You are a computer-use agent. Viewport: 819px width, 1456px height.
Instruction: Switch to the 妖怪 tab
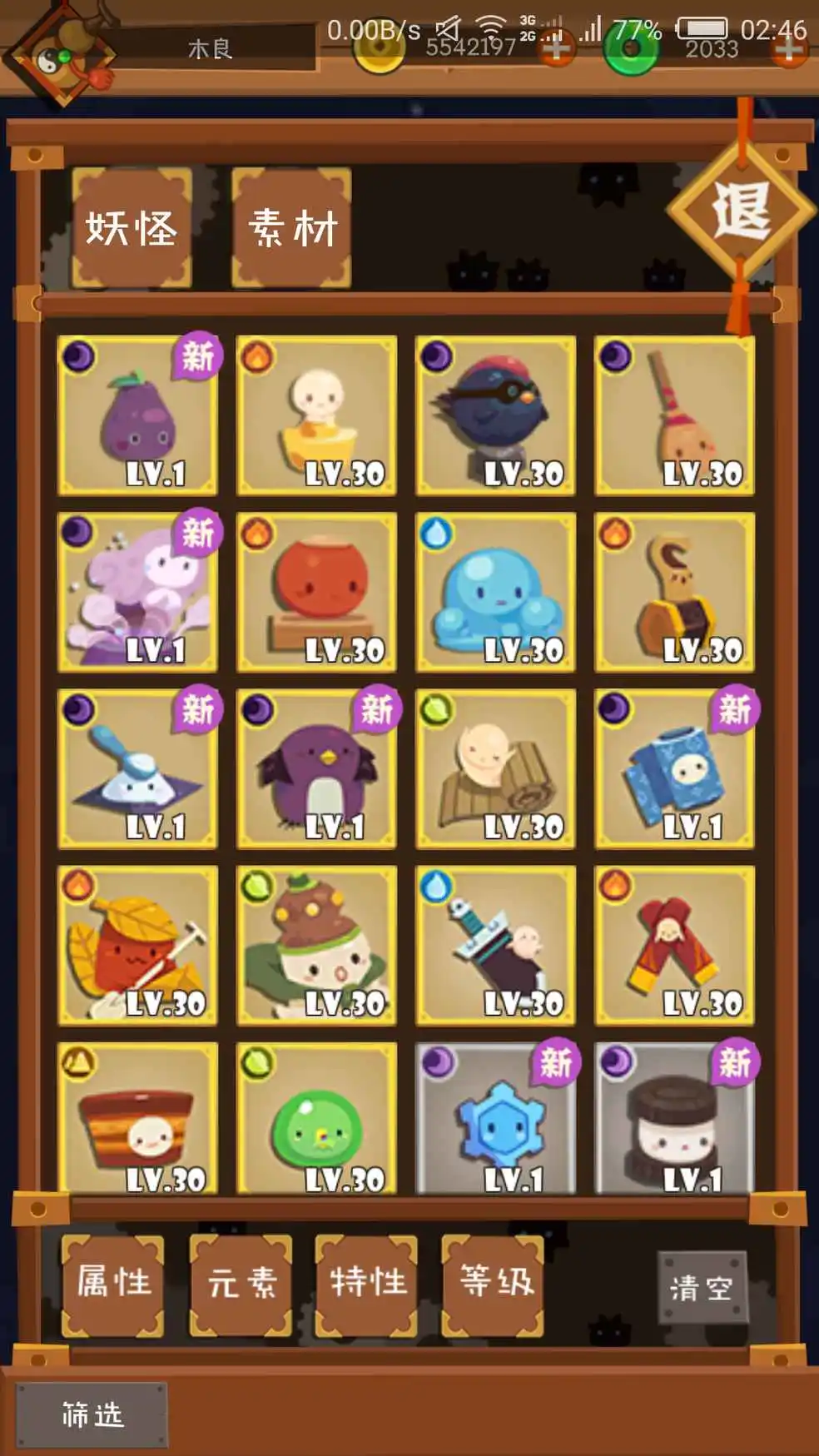pos(132,227)
